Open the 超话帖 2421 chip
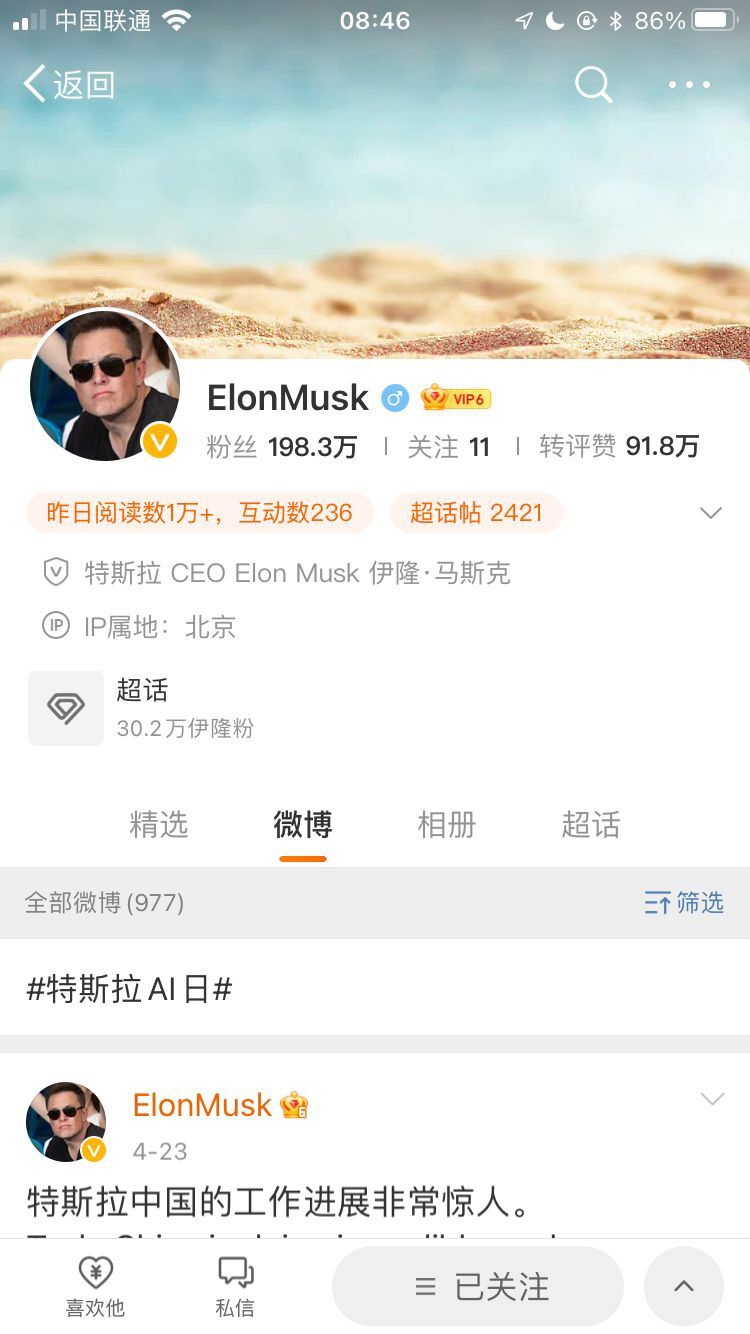 [476, 513]
